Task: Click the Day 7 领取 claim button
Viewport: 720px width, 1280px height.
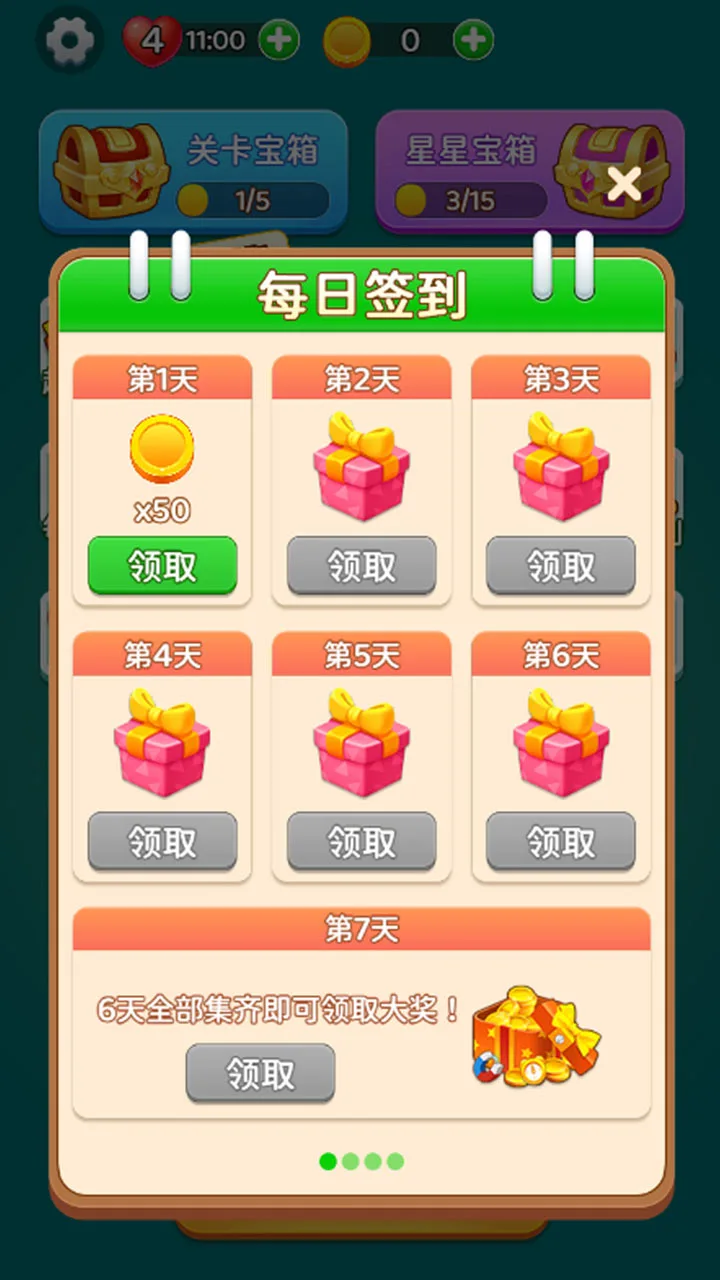Action: (x=260, y=1073)
